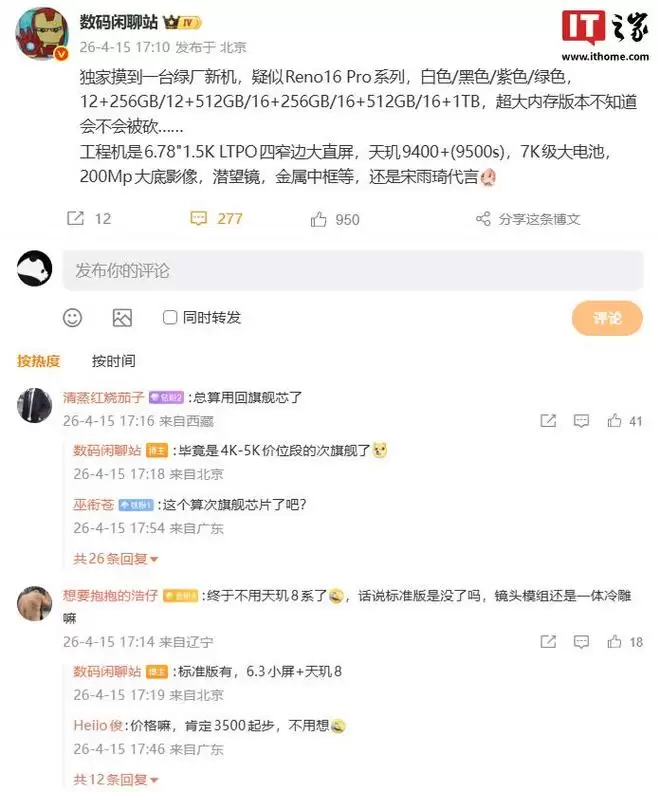
Task: Attach a picture to your comment
Action: pyautogui.click(x=122, y=318)
